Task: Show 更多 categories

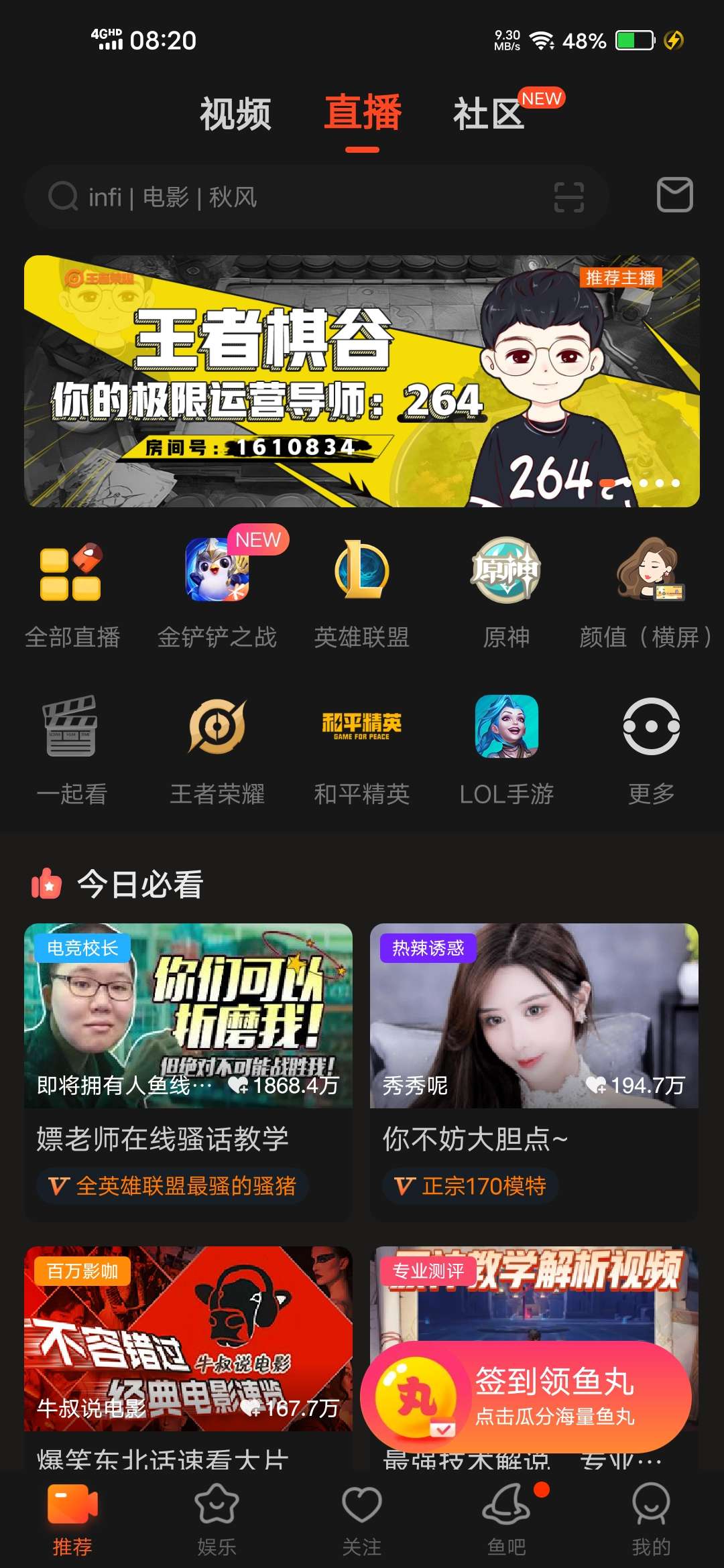Action: pos(651,749)
